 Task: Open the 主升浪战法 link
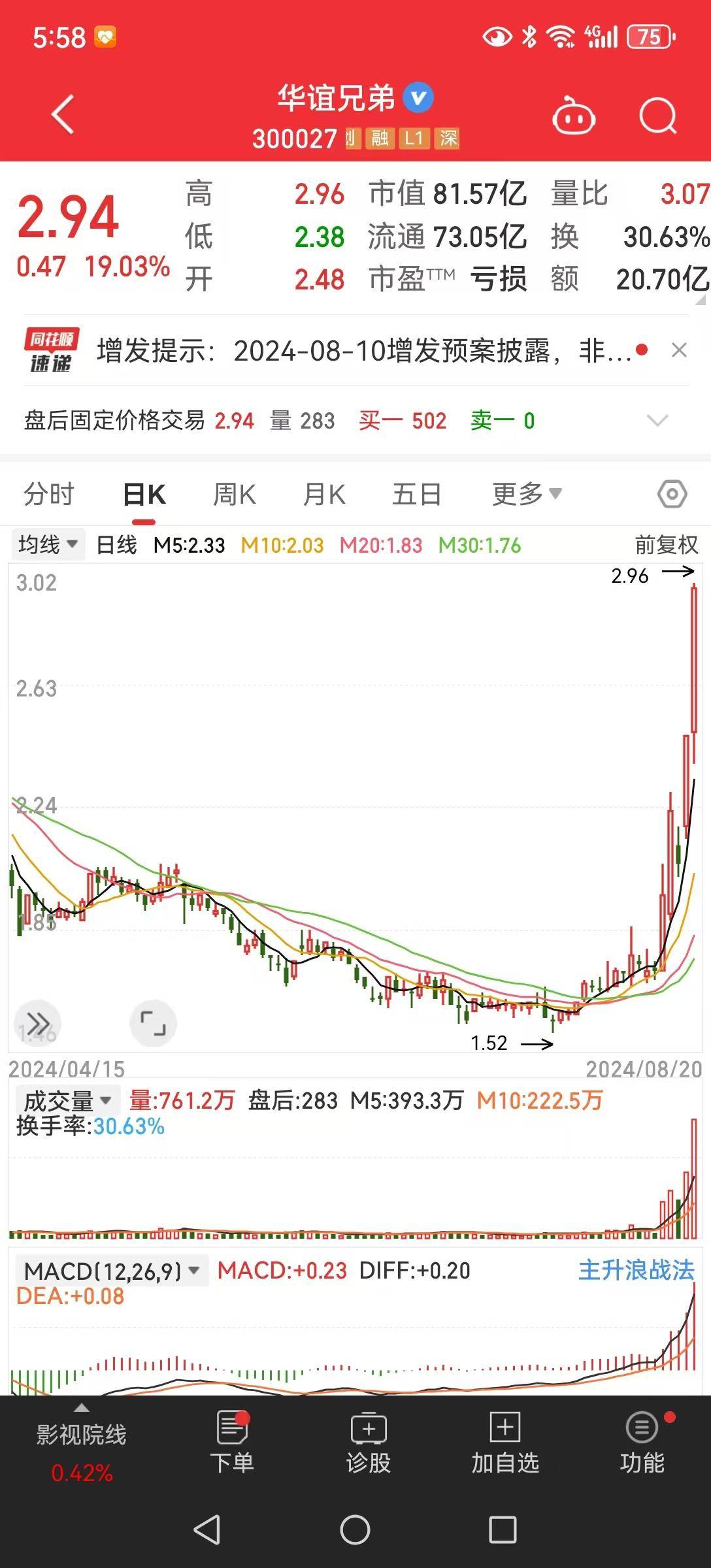[636, 1270]
